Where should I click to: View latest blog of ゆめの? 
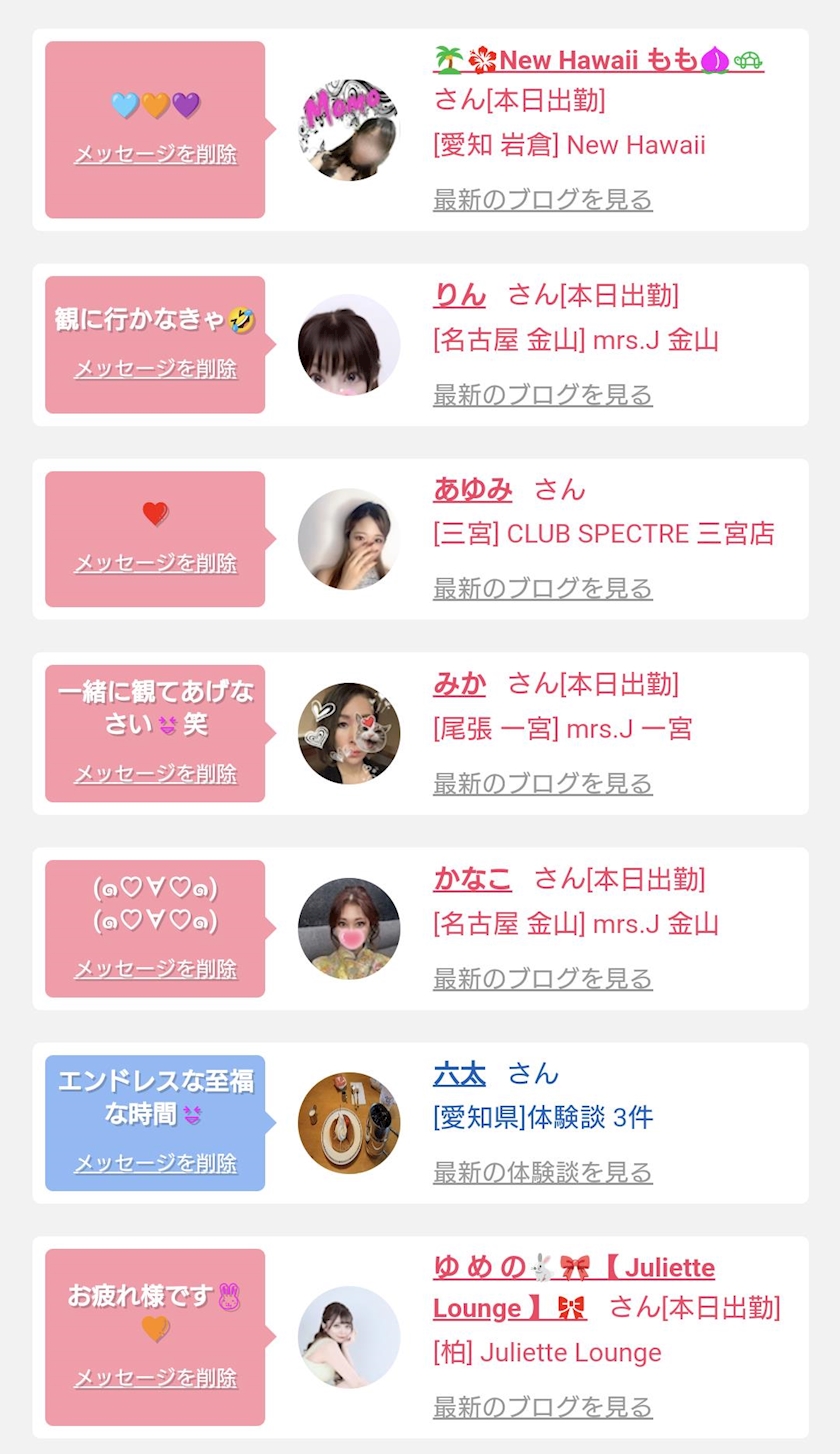[x=543, y=1407]
